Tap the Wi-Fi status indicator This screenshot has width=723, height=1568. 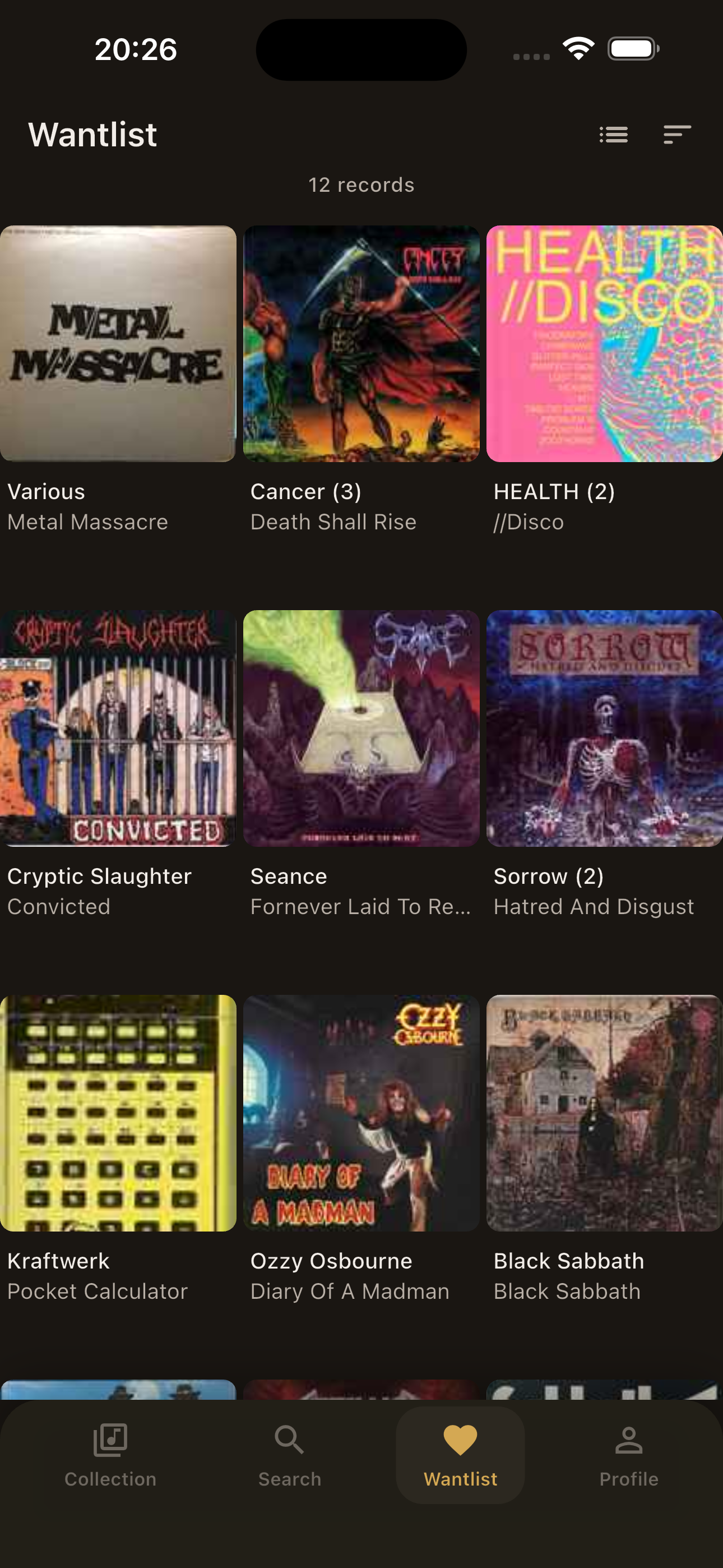pos(578,49)
